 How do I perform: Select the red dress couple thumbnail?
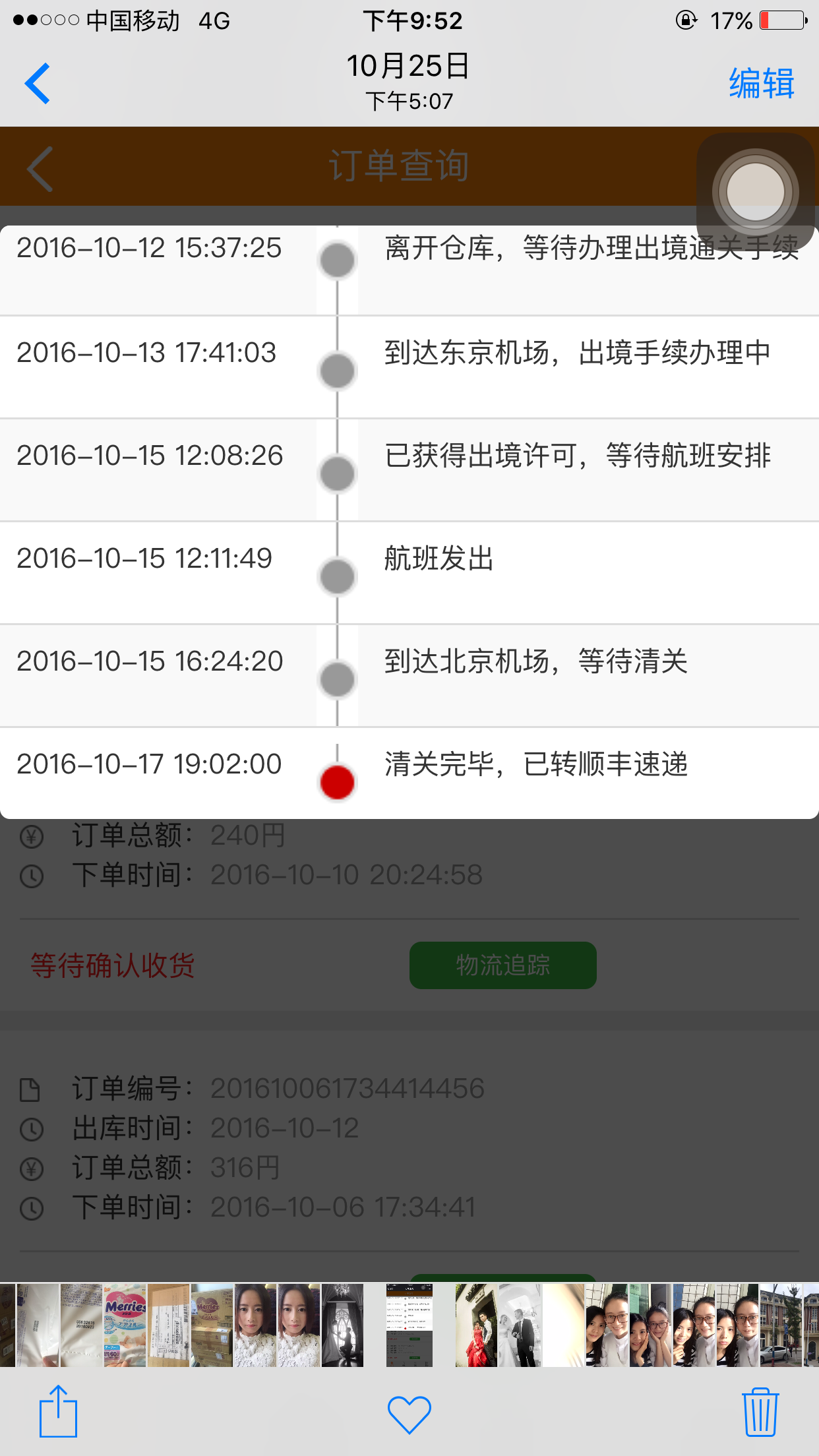pos(476,1325)
